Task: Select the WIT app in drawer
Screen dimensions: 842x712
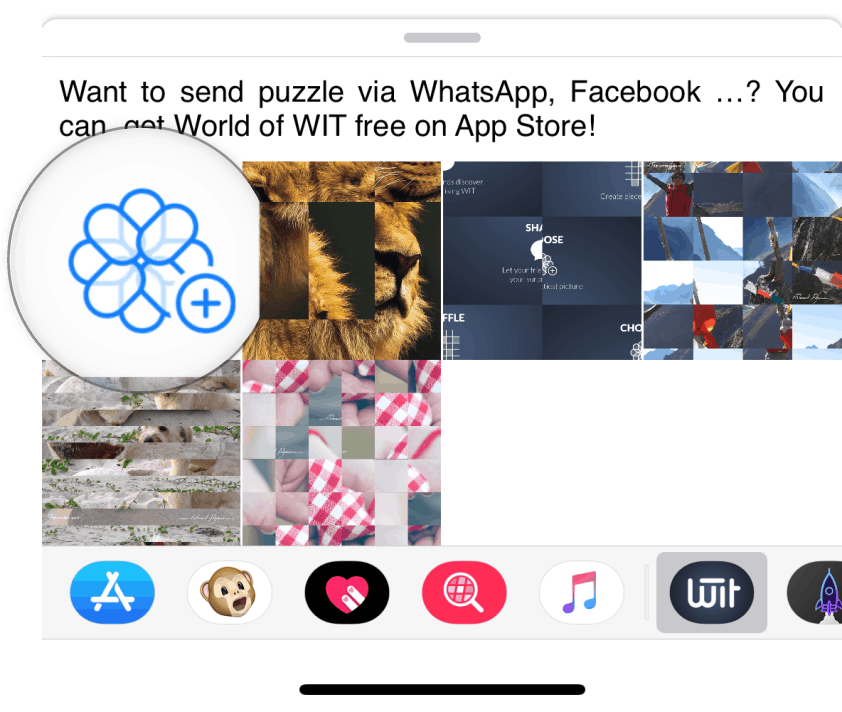Action: (x=711, y=592)
